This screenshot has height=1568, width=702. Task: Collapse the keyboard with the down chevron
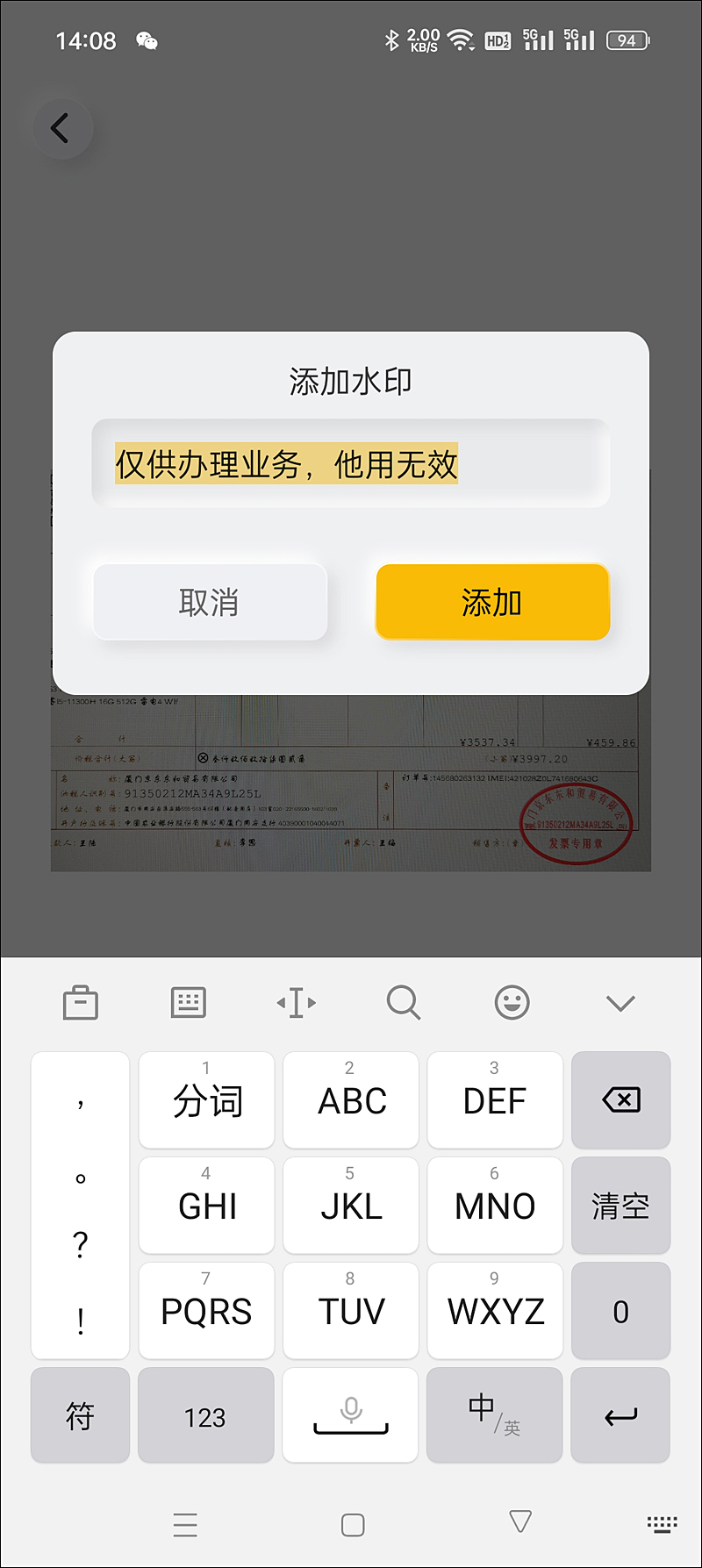(620, 1001)
